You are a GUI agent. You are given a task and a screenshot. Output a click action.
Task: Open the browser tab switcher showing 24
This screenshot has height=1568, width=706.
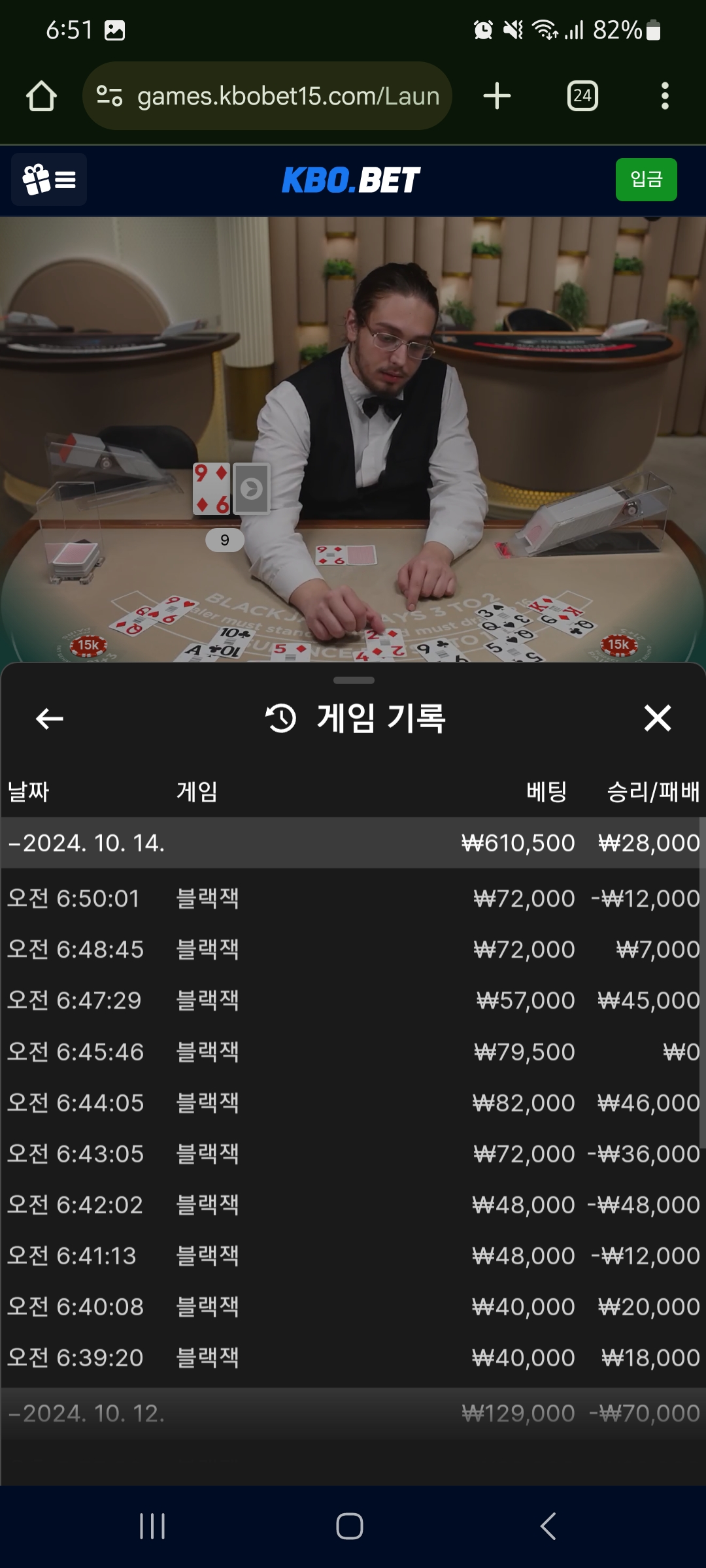(582, 96)
